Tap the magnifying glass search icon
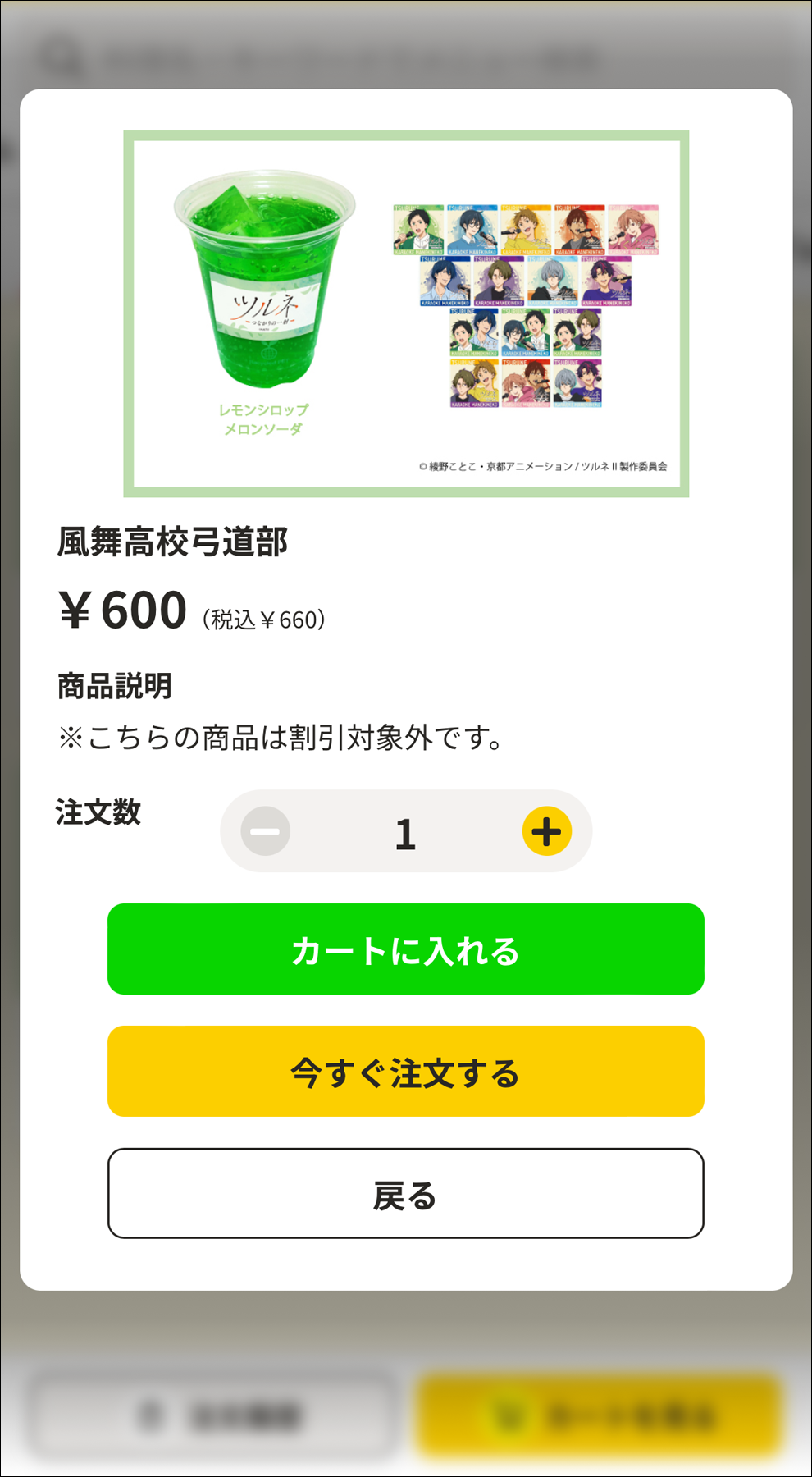Viewport: 812px width, 1477px height. click(x=57, y=55)
